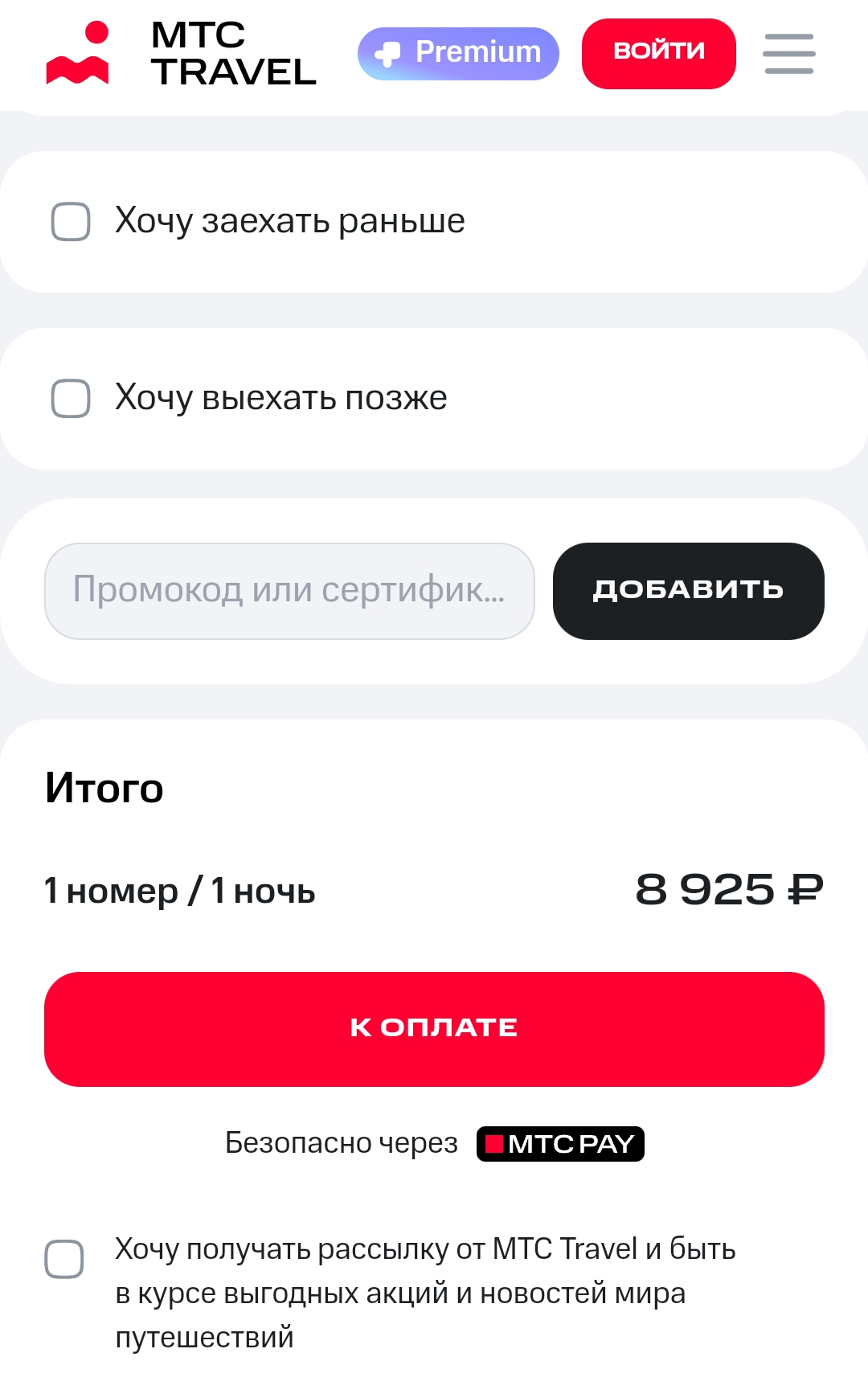Image resolution: width=868 pixels, height=1398 pixels.
Task: Focus the promo code or certificate field
Action: pos(289,591)
